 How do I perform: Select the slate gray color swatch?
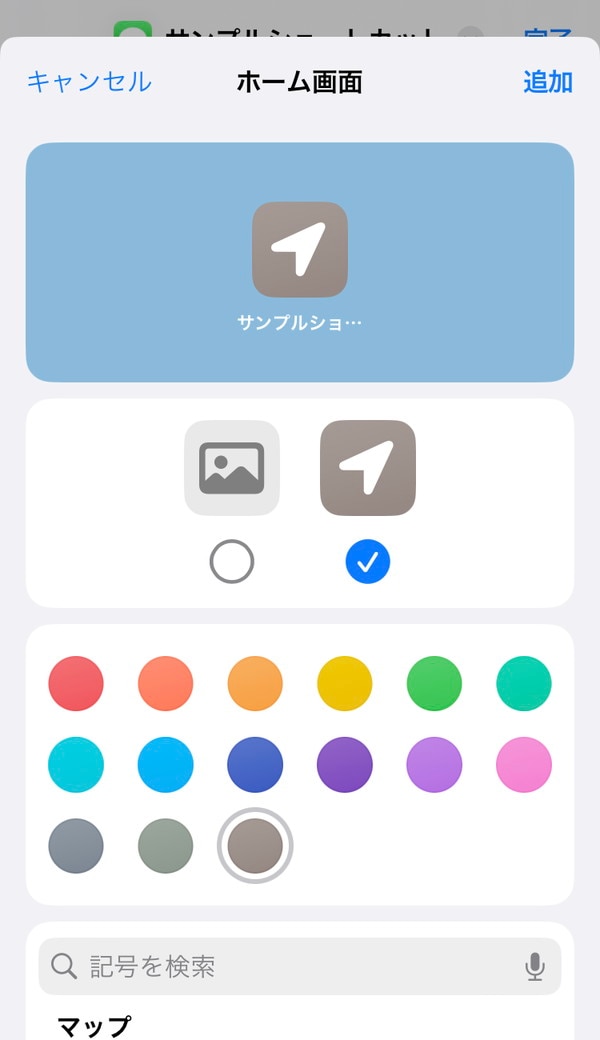point(76,846)
